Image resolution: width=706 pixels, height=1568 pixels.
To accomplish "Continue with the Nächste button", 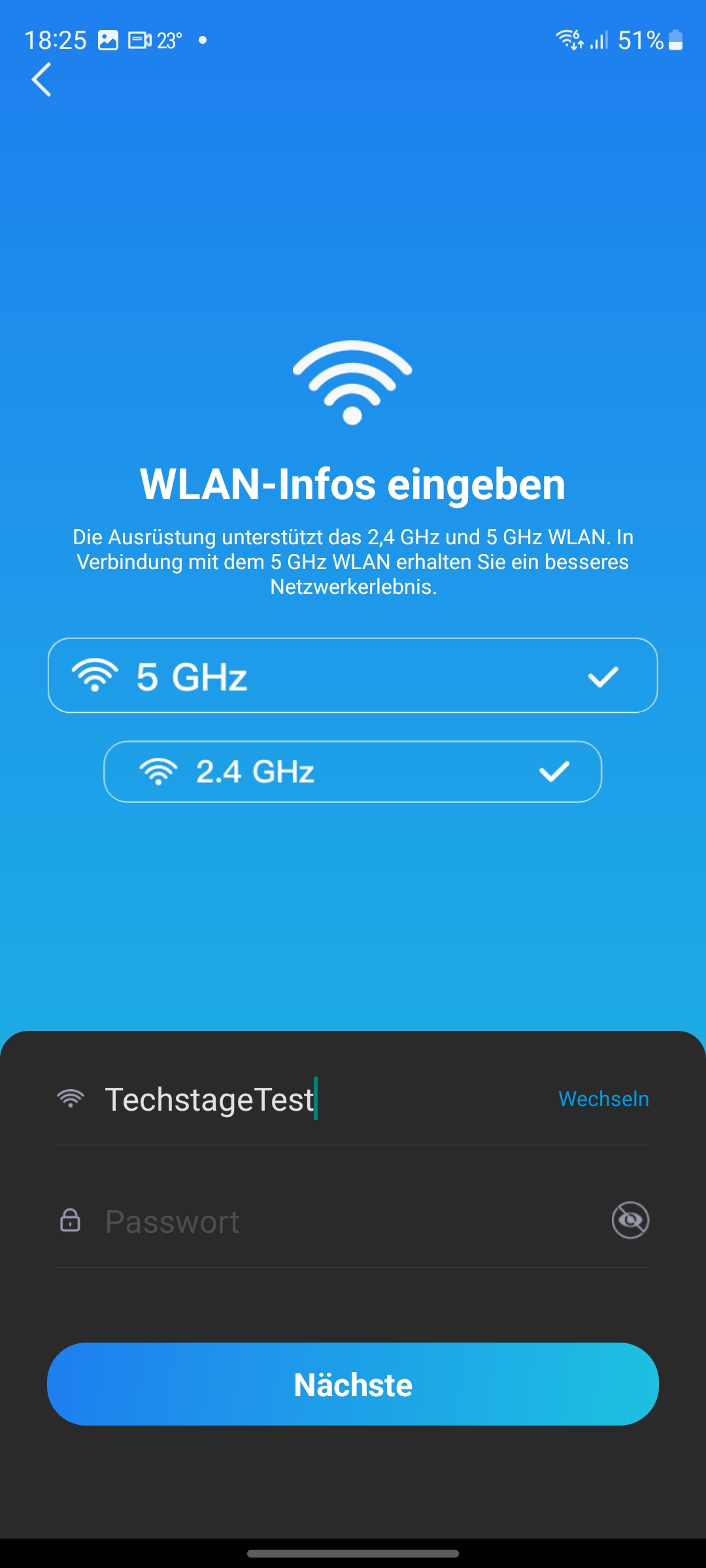I will 353,1384.
